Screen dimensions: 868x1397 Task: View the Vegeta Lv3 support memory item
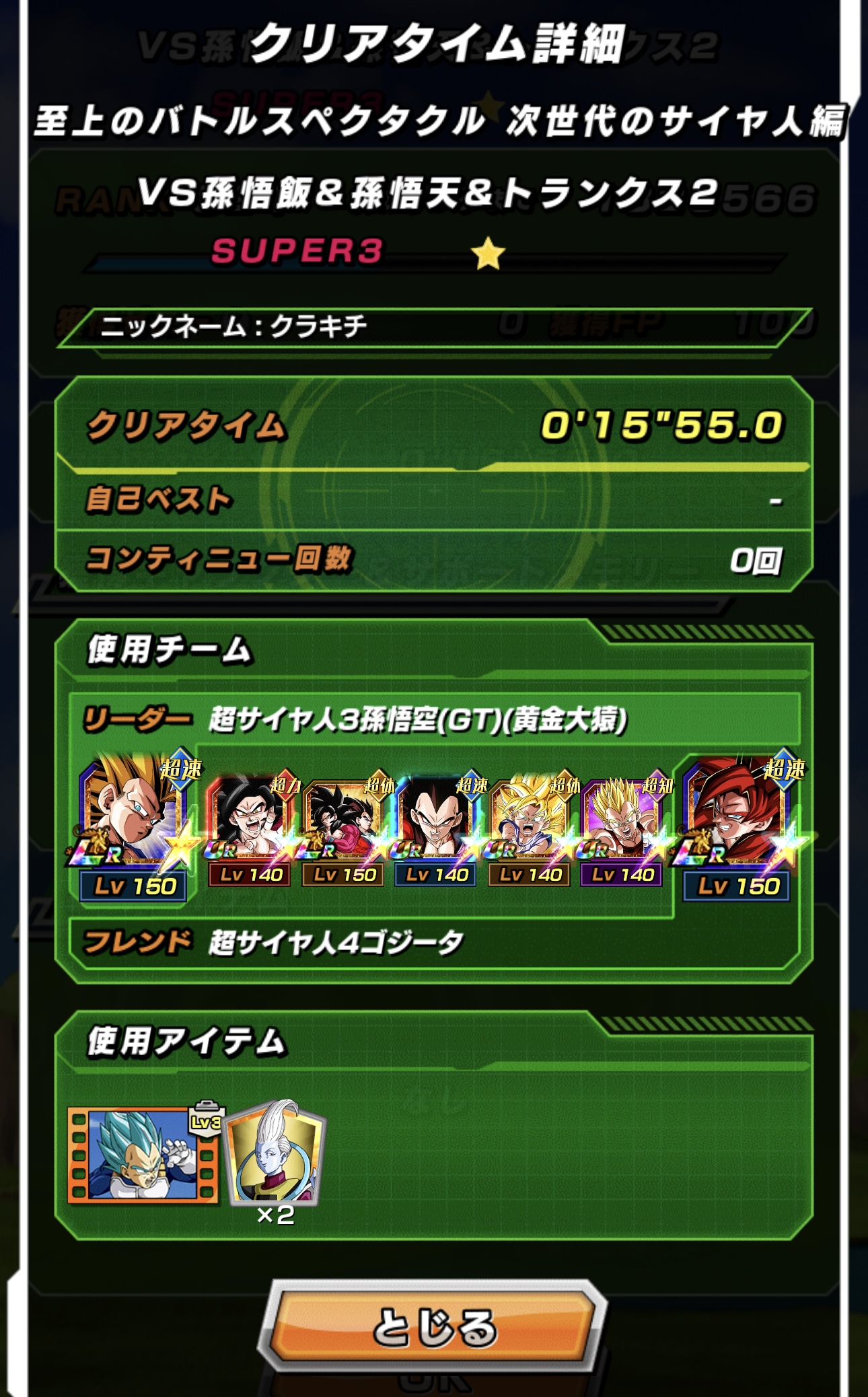[x=144, y=1155]
